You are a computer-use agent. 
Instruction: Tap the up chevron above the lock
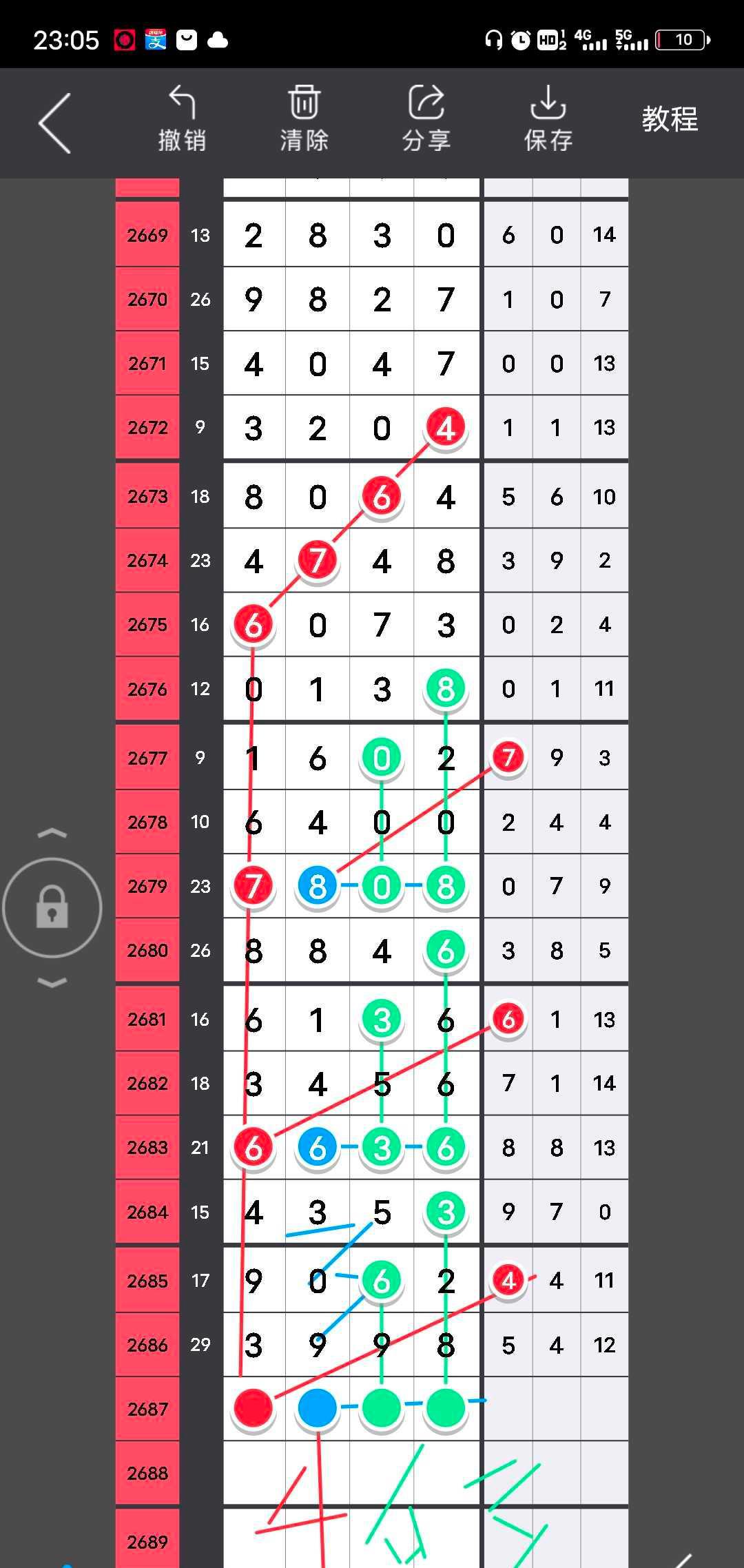[x=52, y=834]
